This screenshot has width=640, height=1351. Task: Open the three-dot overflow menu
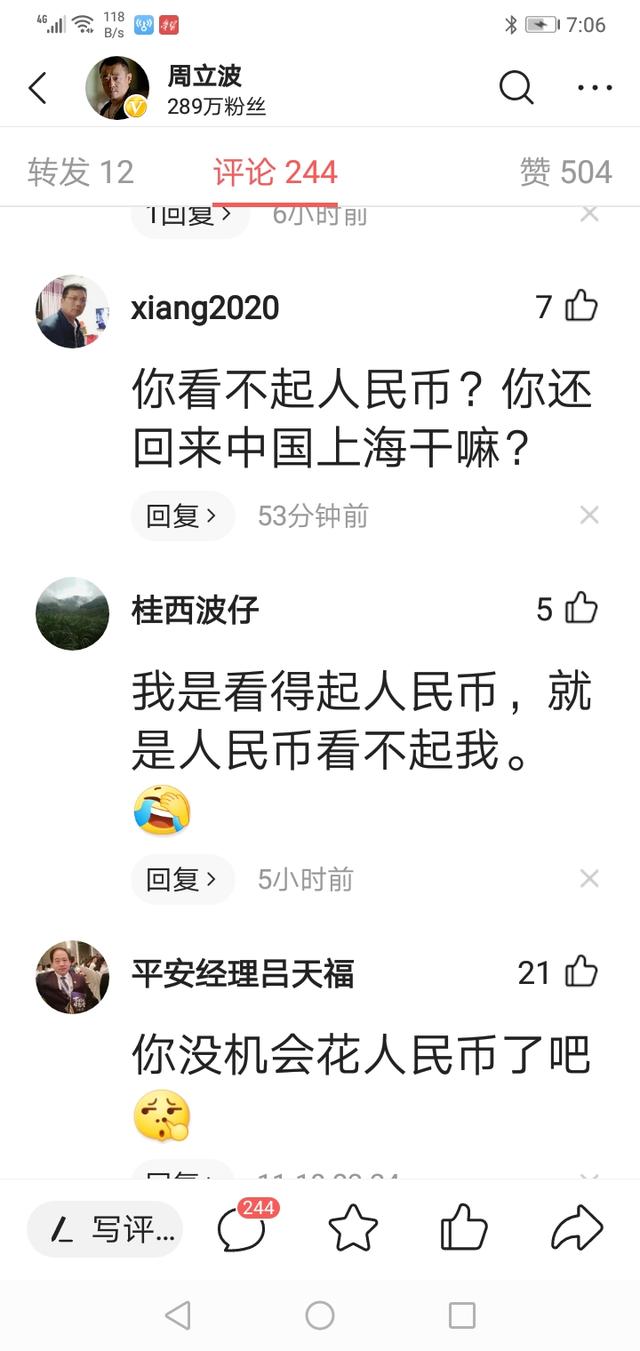click(595, 89)
